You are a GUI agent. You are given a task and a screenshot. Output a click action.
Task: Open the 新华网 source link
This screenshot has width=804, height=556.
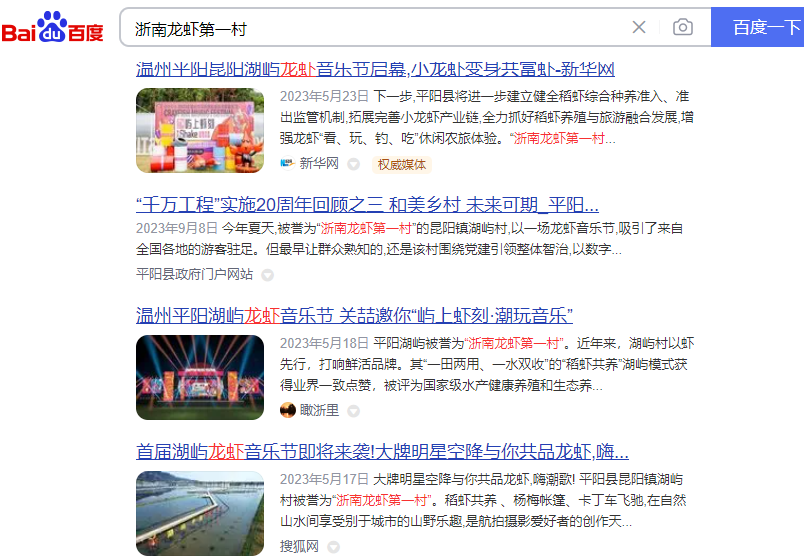[319, 164]
